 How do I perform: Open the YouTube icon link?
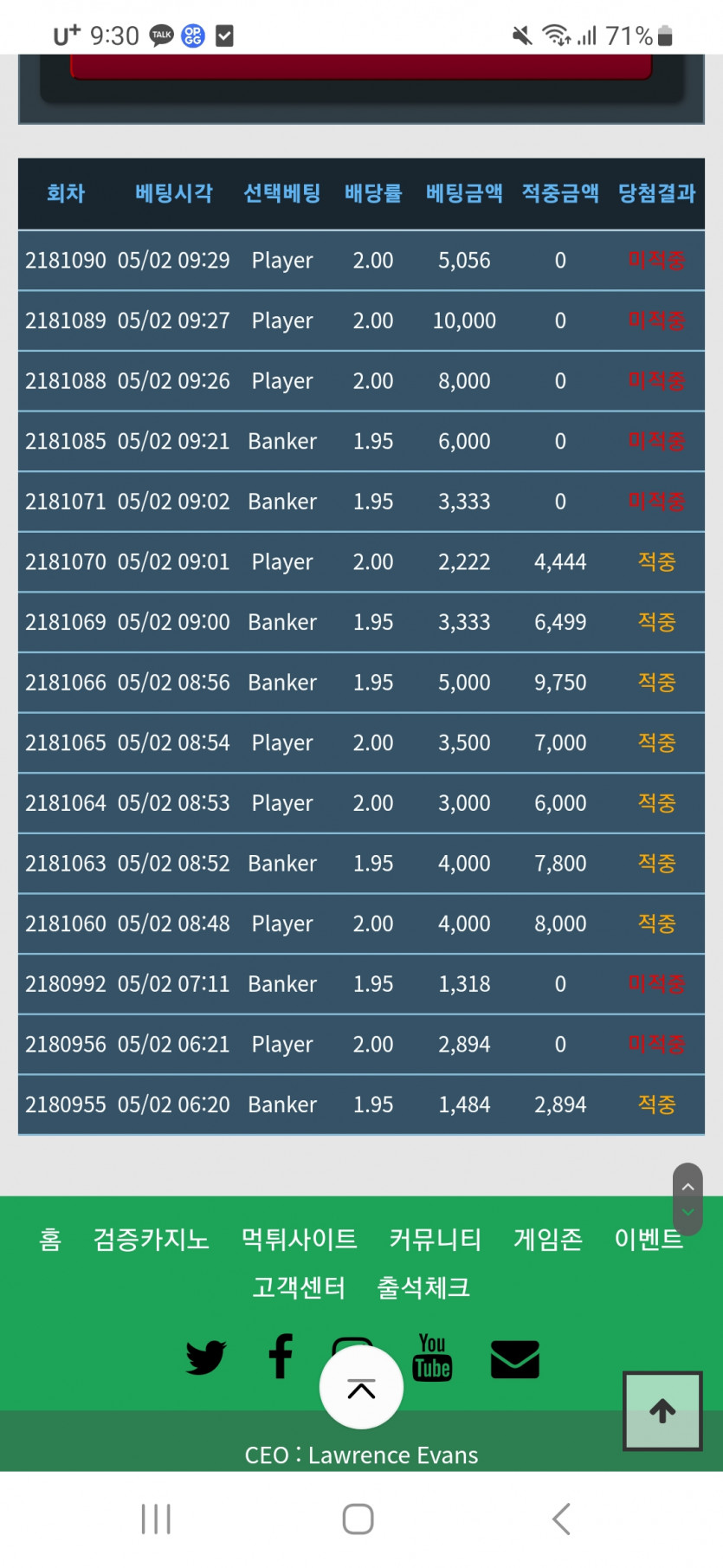tap(432, 1357)
